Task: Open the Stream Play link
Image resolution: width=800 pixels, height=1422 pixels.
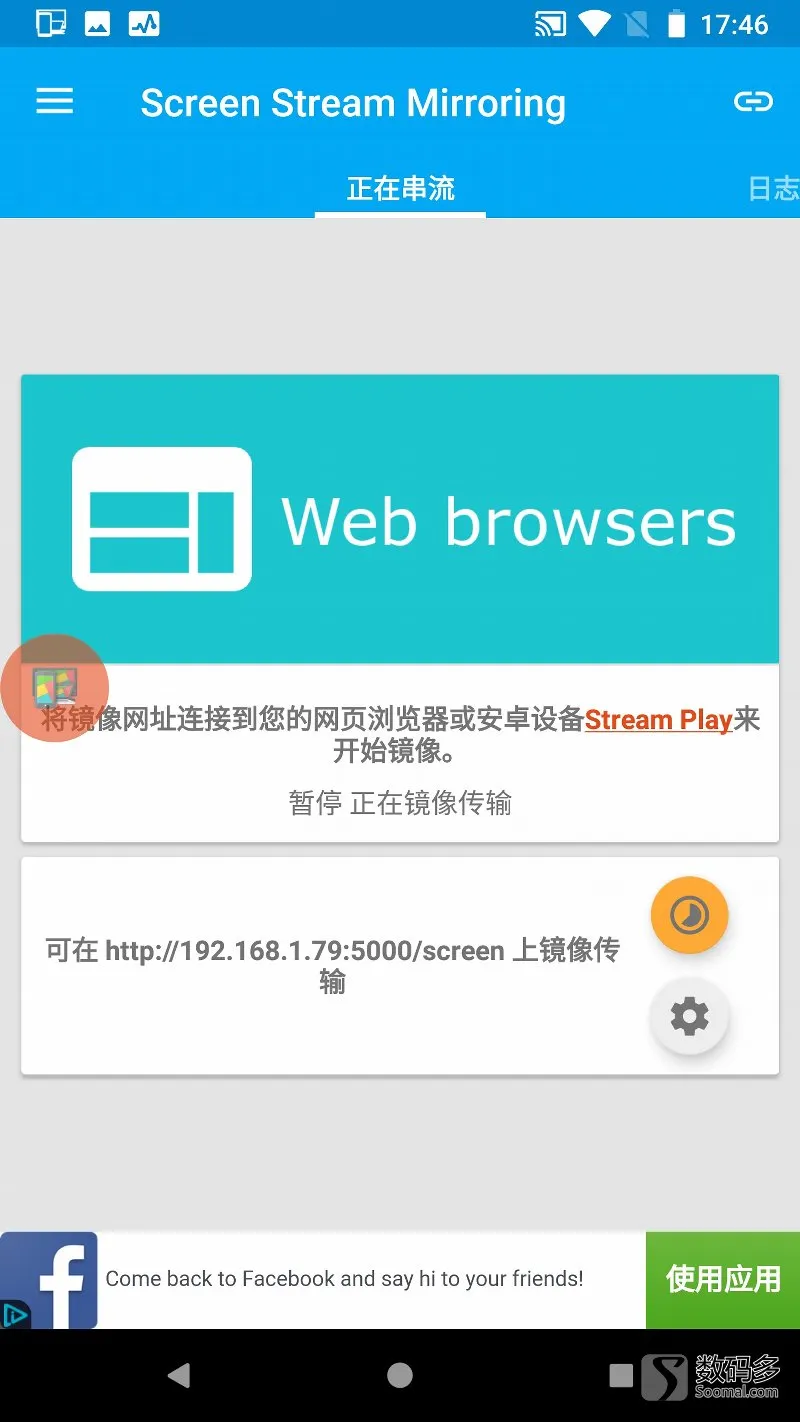Action: coord(658,720)
